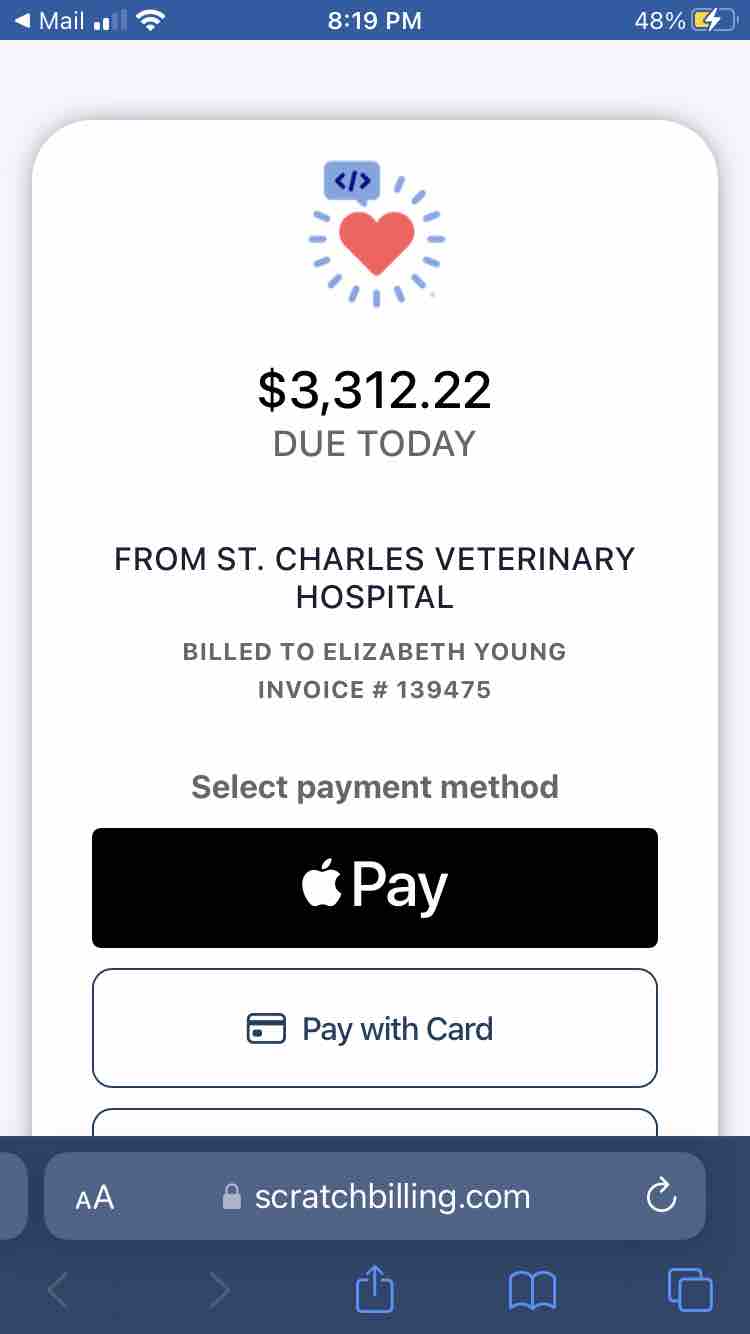750x1334 pixels.
Task: Return to the Mail app
Action: 50,20
